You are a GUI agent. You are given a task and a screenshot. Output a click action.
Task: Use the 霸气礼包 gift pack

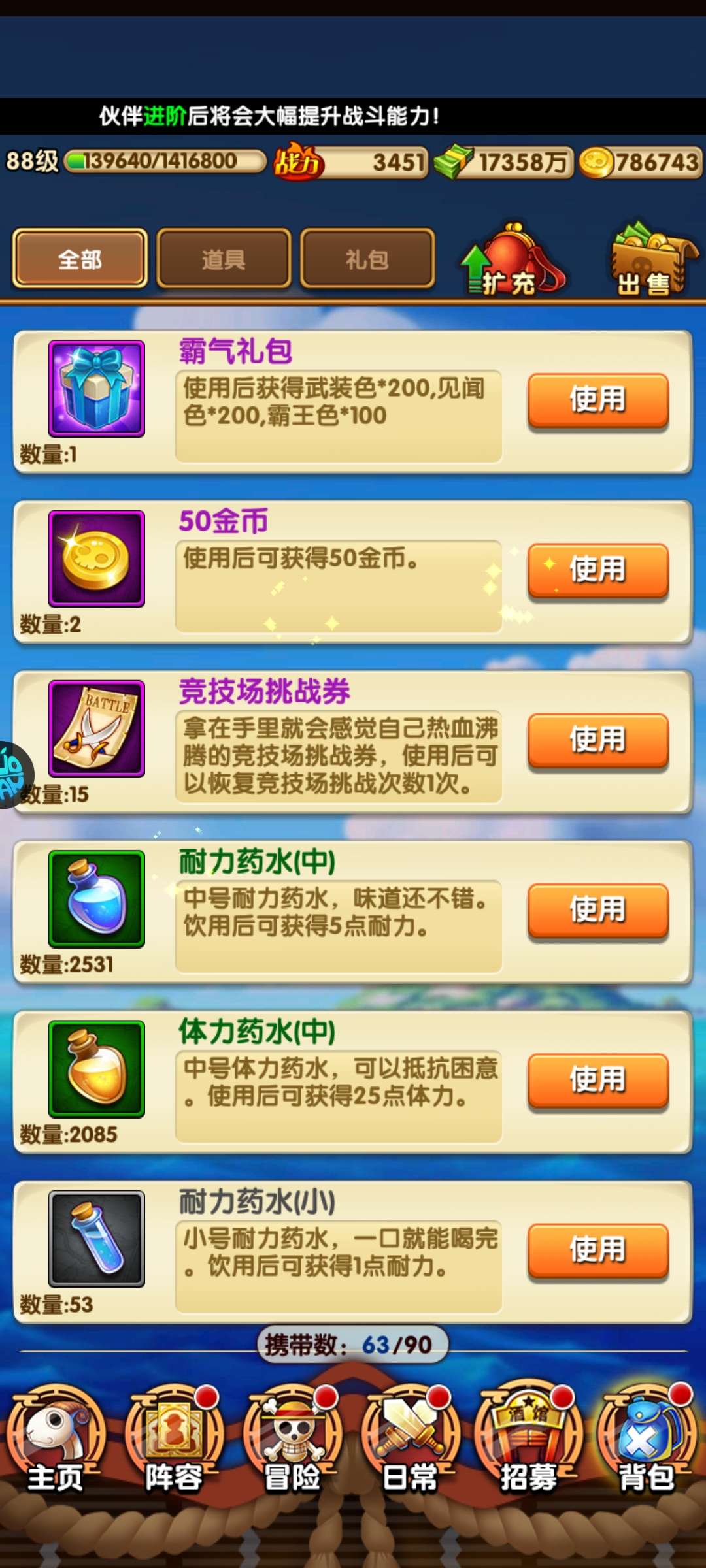tap(597, 399)
